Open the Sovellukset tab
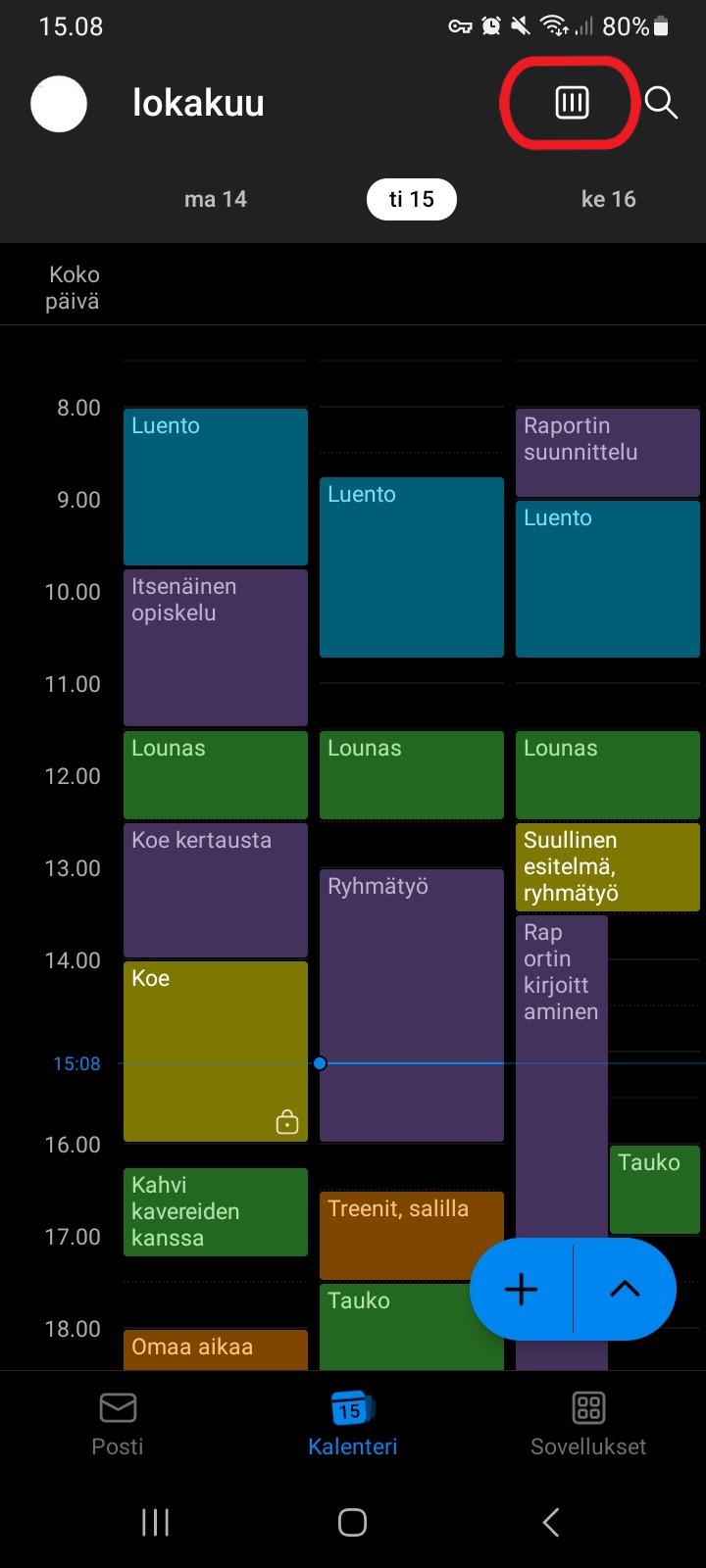Screen dimensions: 706x1568 588,1424
